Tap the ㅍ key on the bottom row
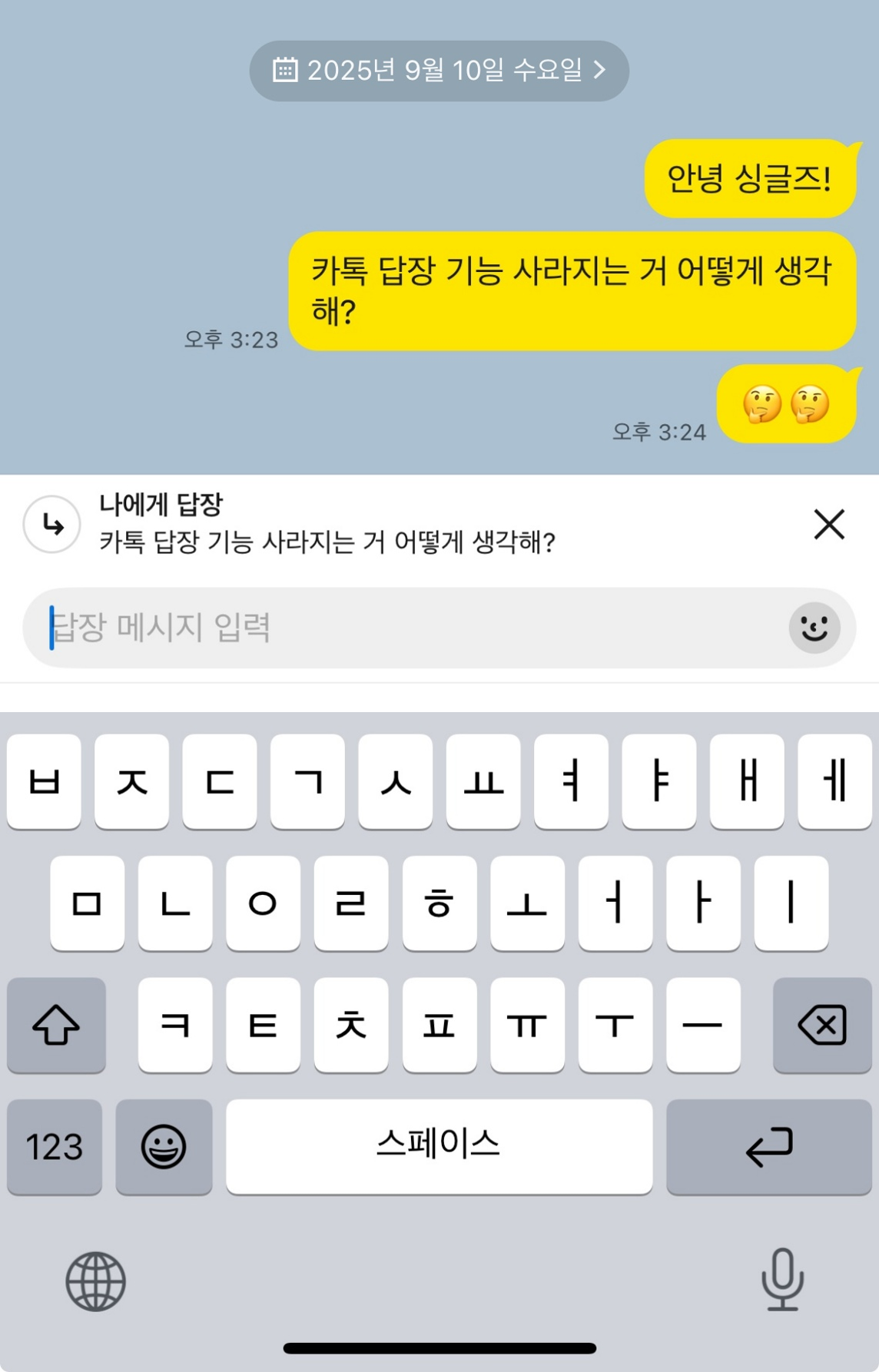 pyautogui.click(x=439, y=1026)
